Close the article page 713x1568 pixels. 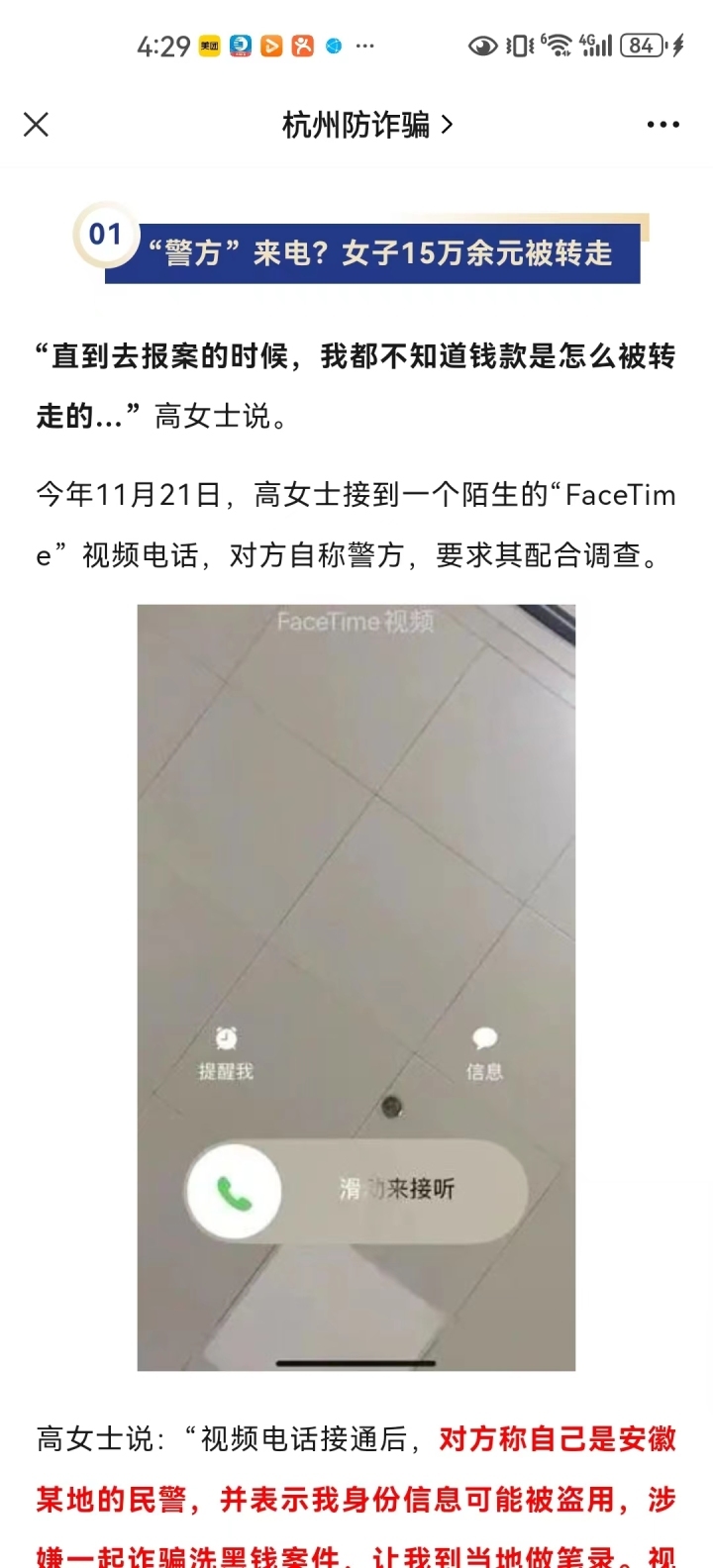point(37,125)
